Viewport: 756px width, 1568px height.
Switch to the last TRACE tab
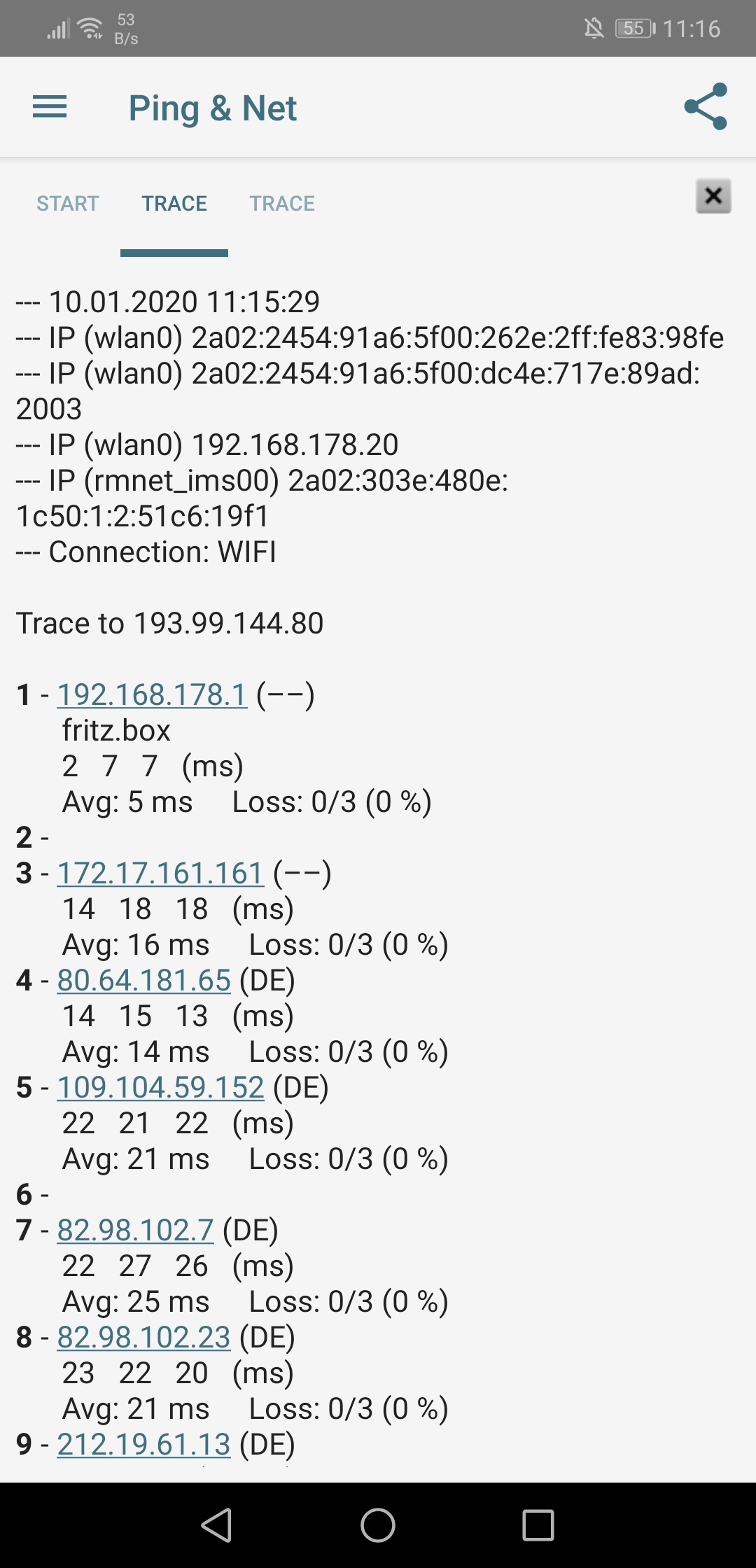[x=282, y=204]
